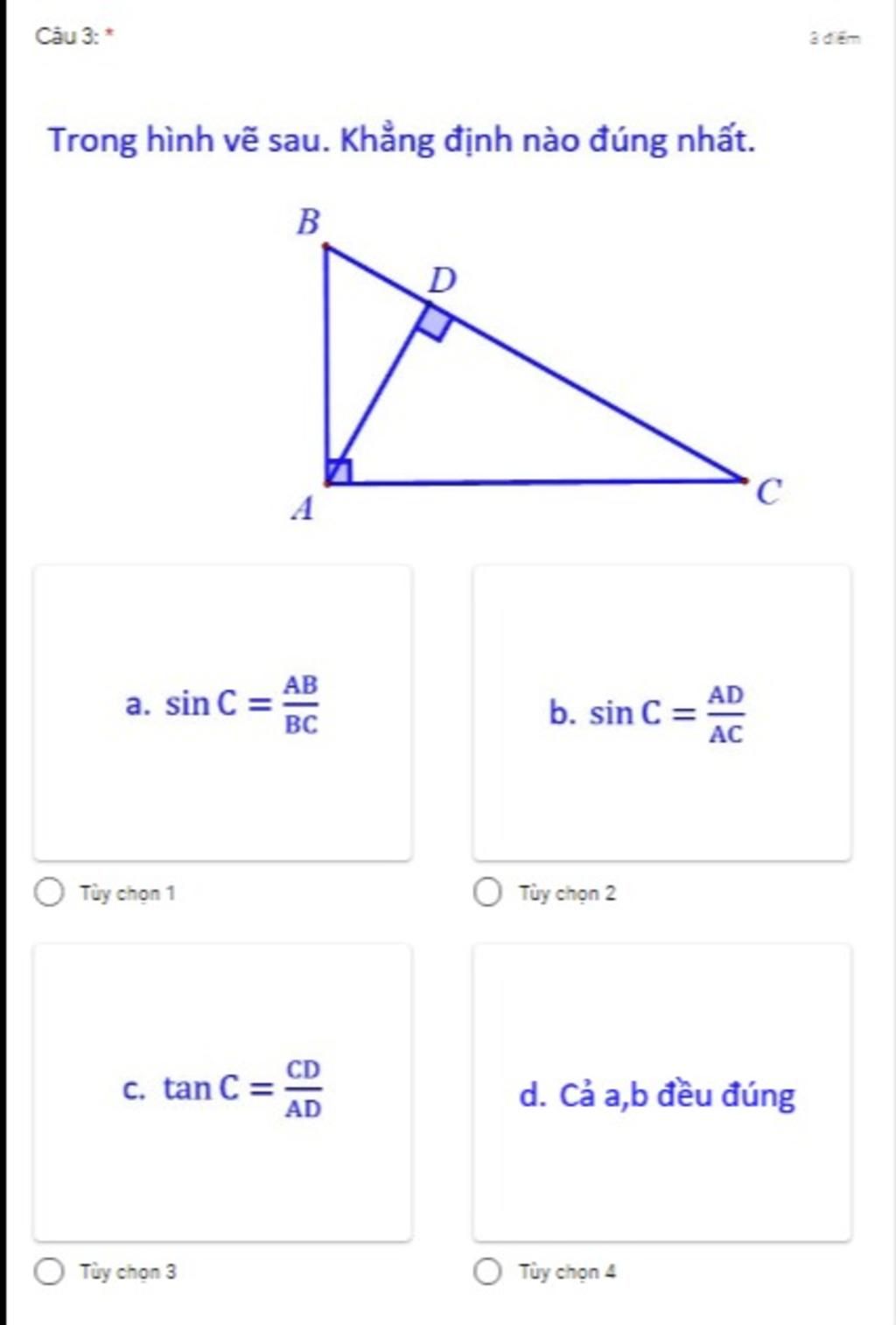Choose the Tùy chọn 2 radio button
Screen dimensions: 896x1325
click(x=487, y=893)
